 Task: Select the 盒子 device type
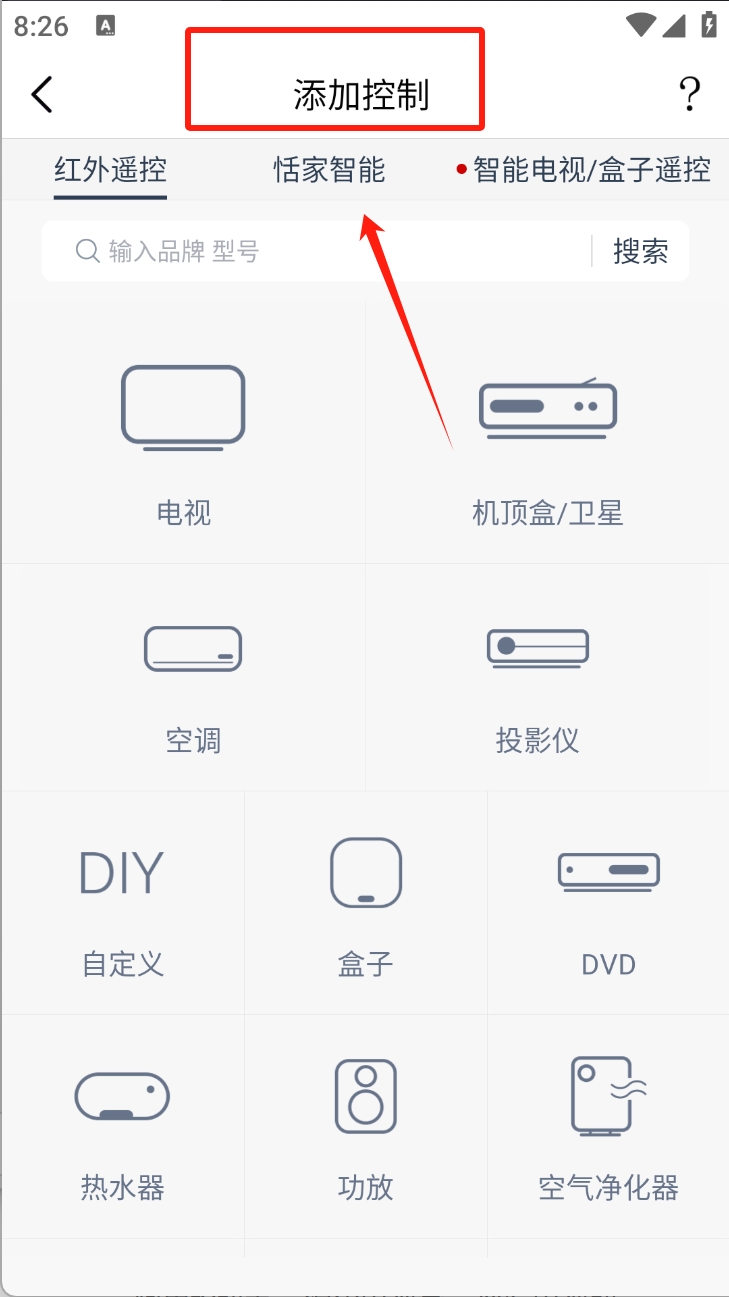pos(365,903)
